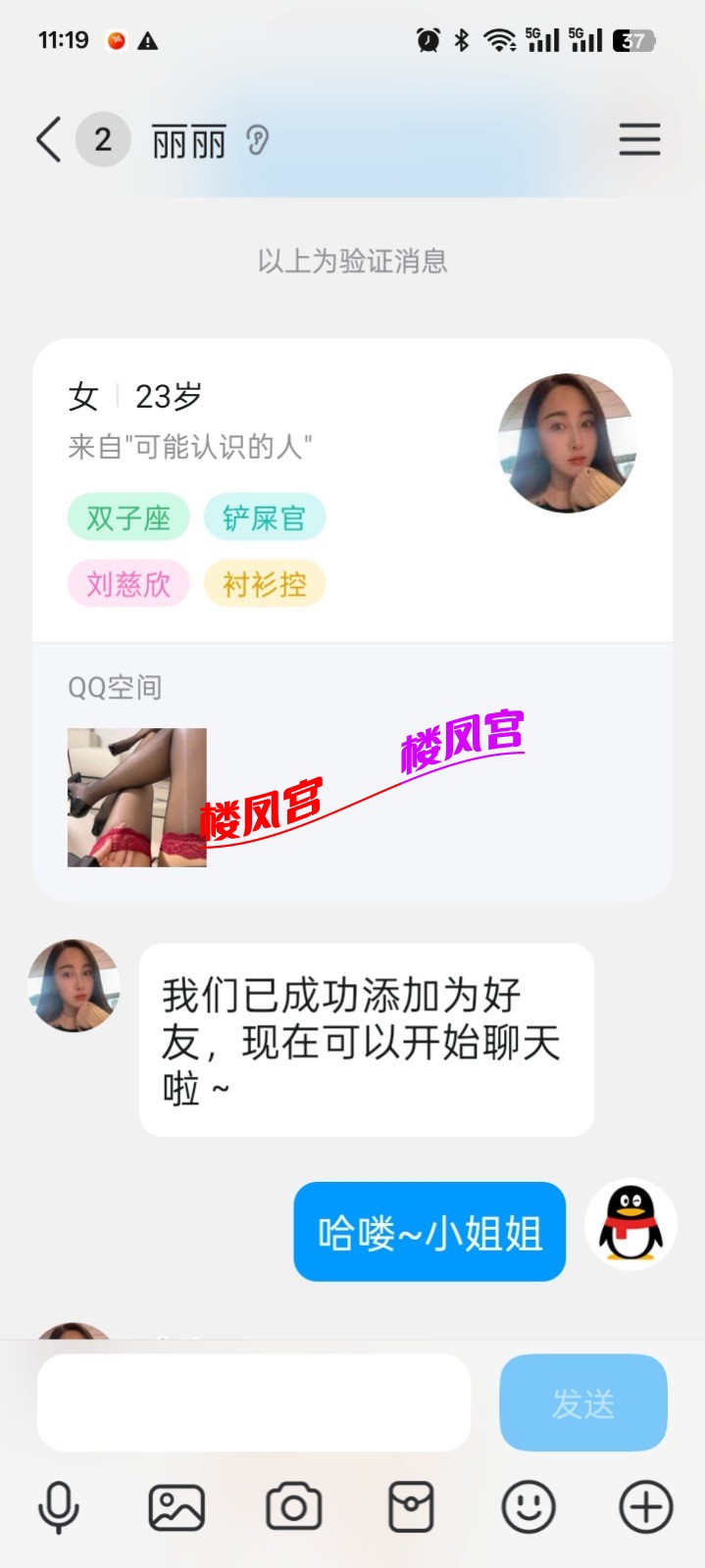Tap the earpiece mode icon beside 丽丽
Image resolution: width=705 pixels, height=1568 pixels.
257,141
